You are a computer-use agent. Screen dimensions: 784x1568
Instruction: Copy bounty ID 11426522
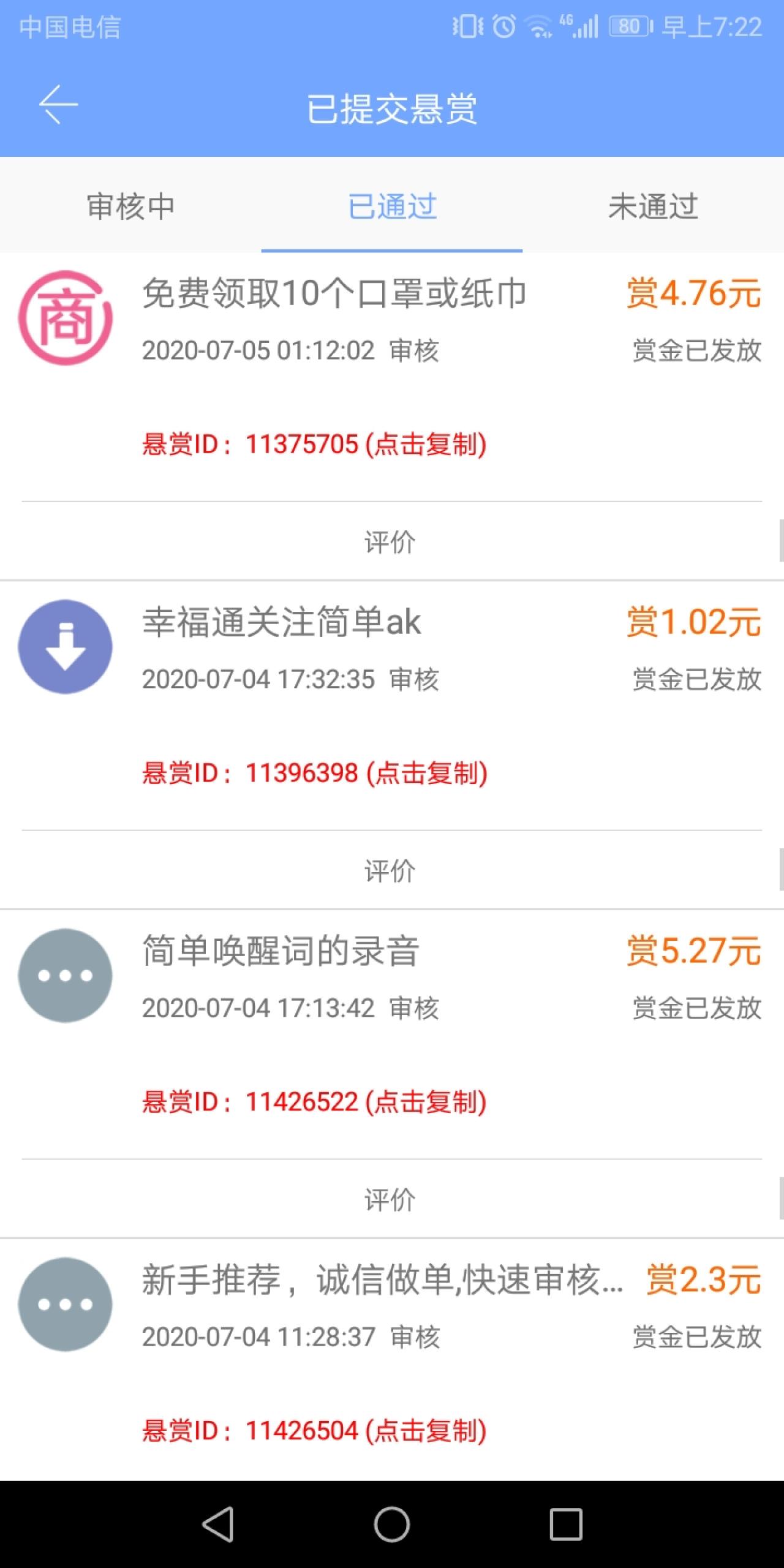314,1102
